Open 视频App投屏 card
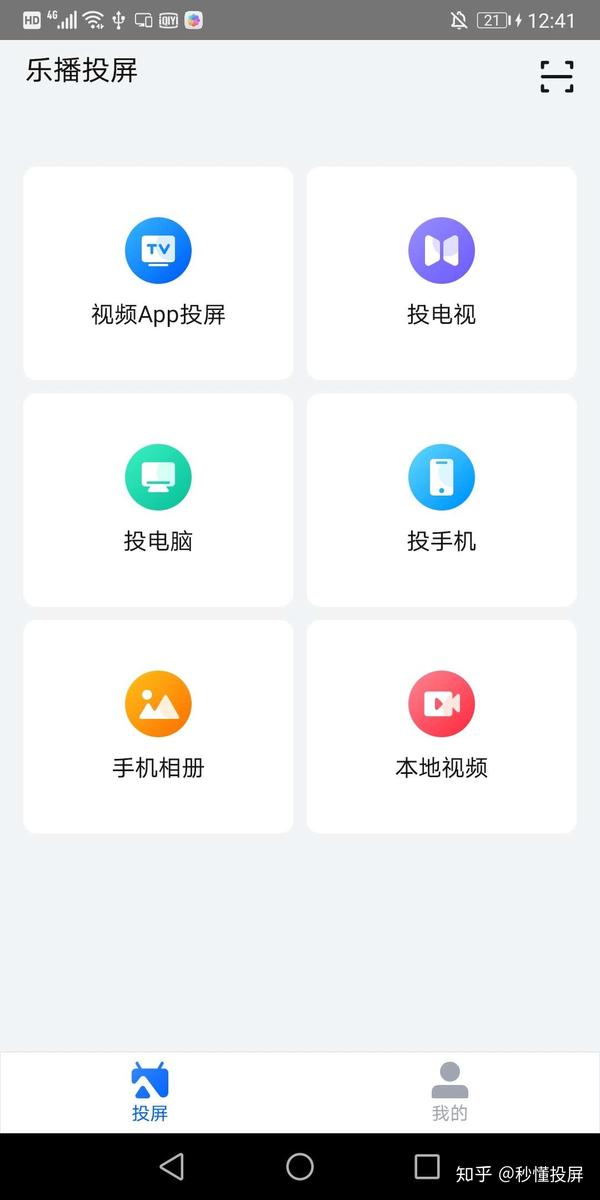Image resolution: width=600 pixels, height=1200 pixels. click(x=158, y=273)
